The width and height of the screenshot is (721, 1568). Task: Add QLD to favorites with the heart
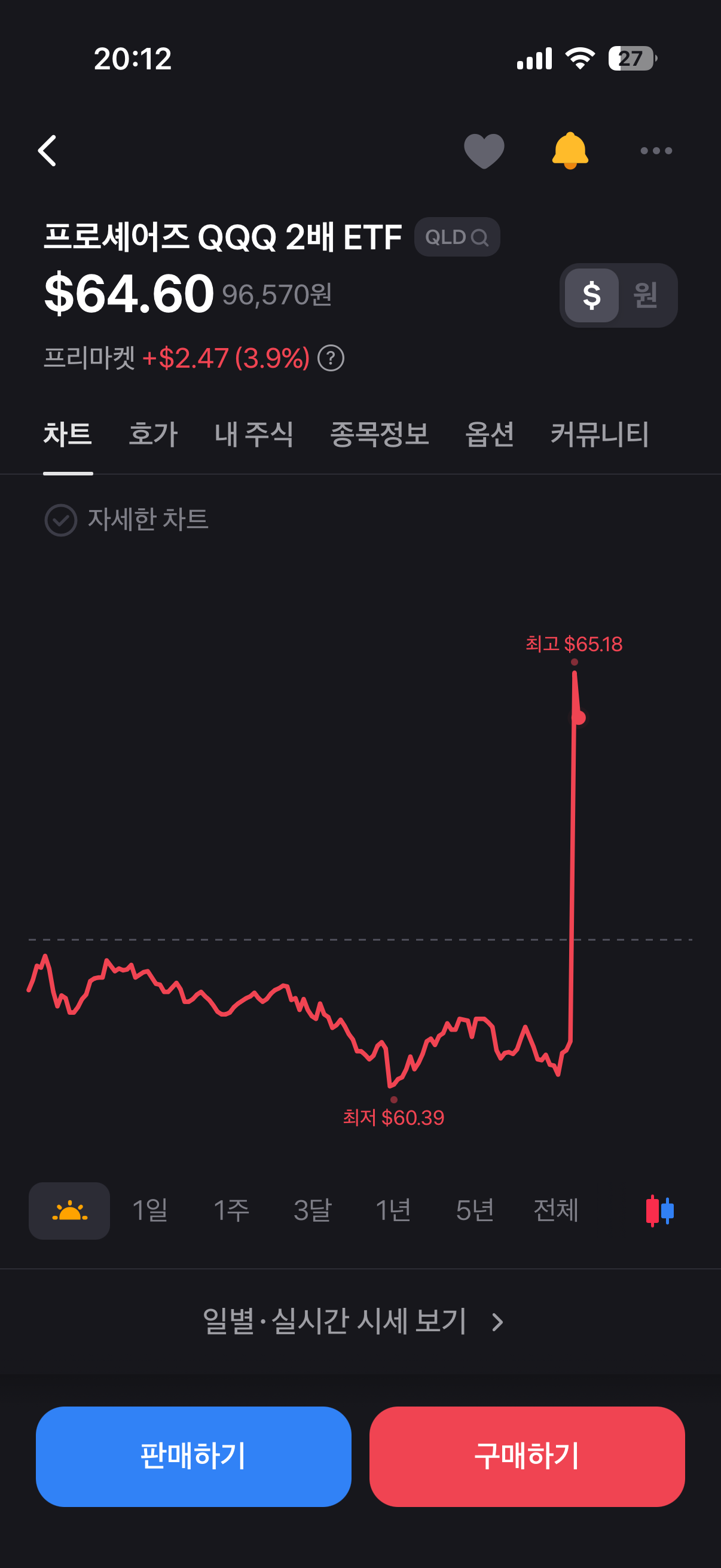point(484,151)
